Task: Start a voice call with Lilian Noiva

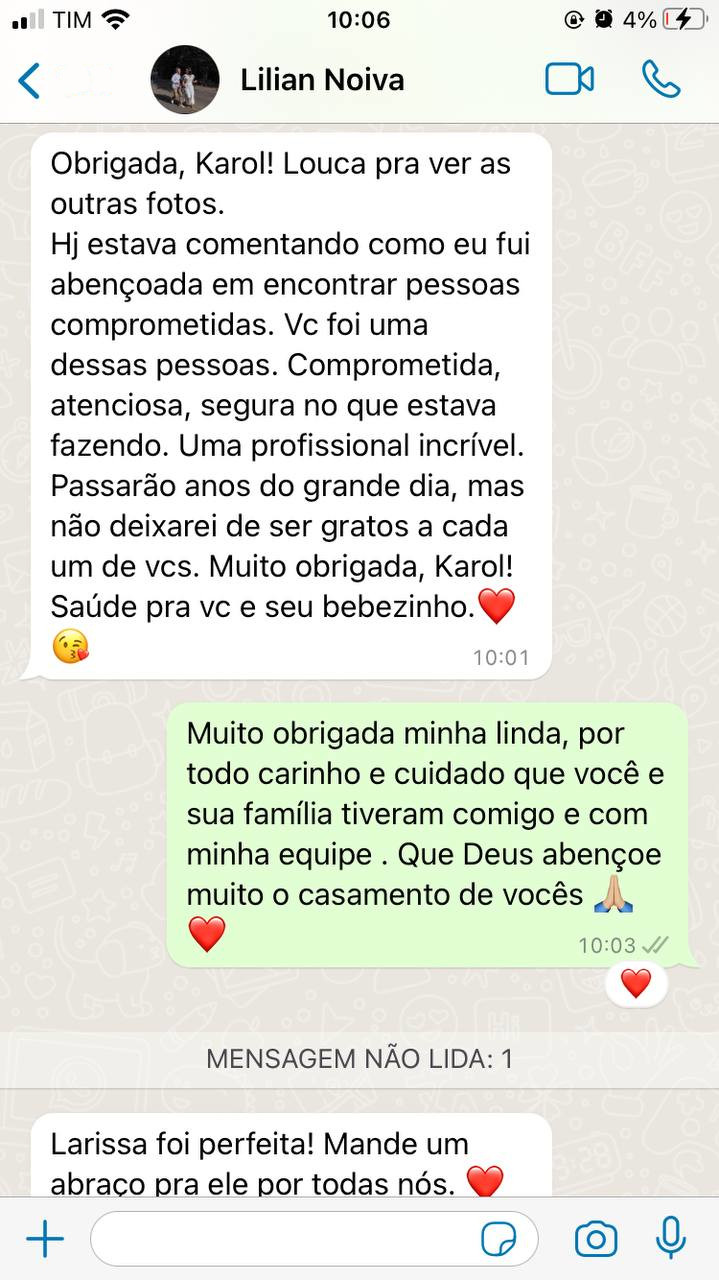Action: [661, 79]
